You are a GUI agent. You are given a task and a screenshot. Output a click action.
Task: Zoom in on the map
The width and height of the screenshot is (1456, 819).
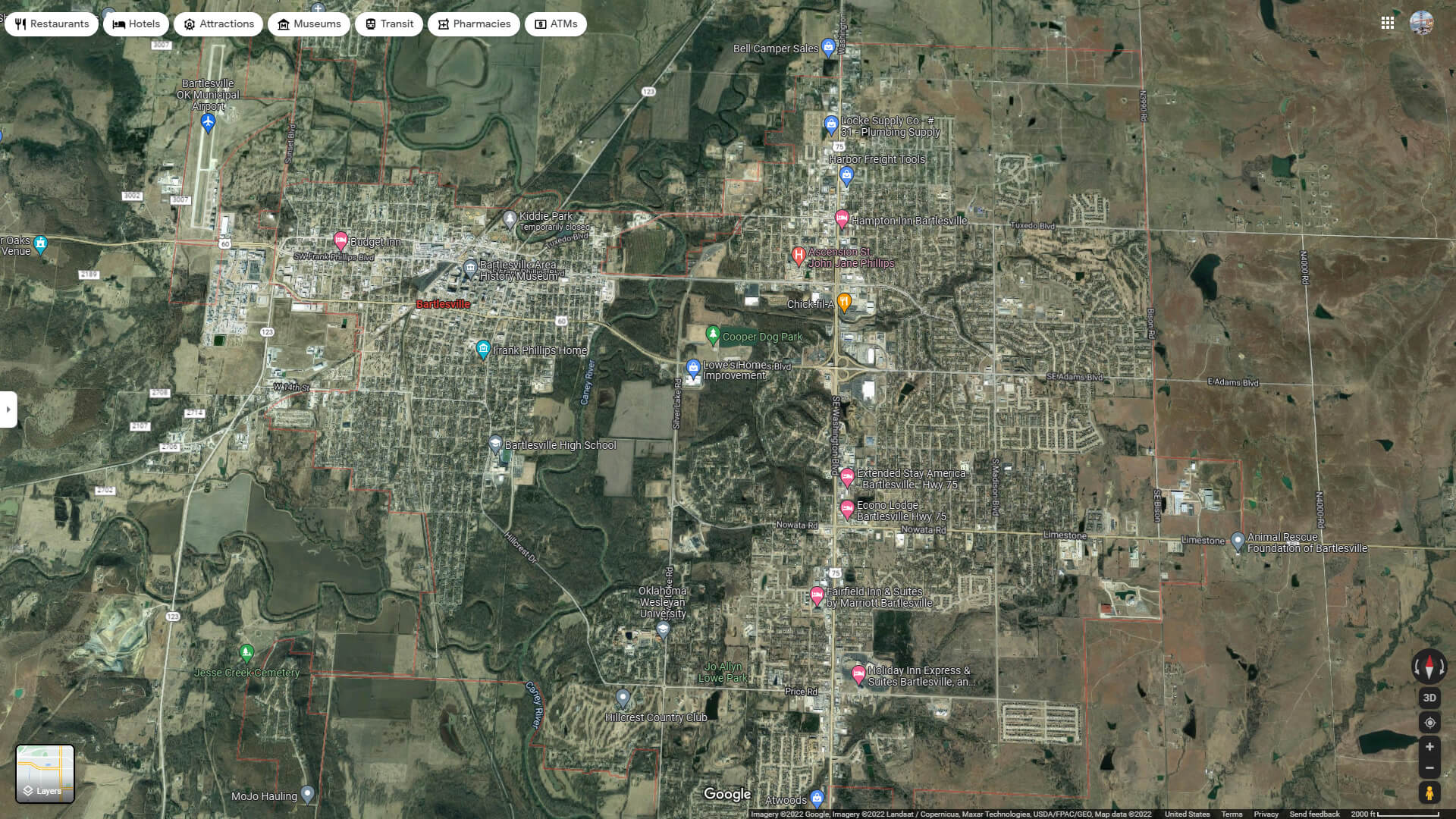(1429, 747)
